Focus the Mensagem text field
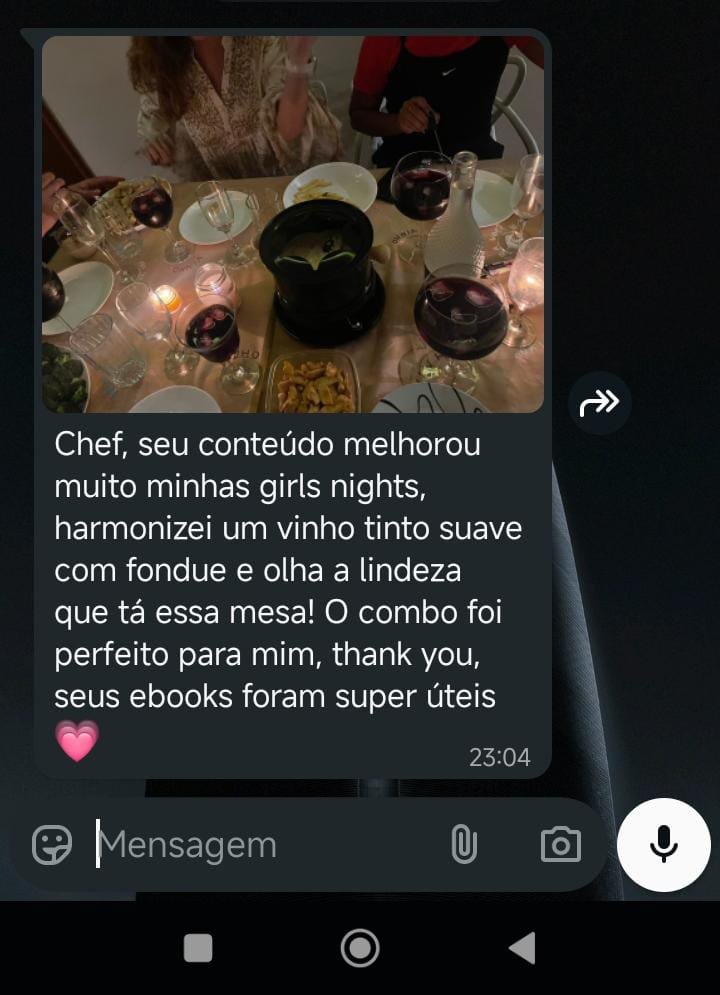 click(260, 845)
